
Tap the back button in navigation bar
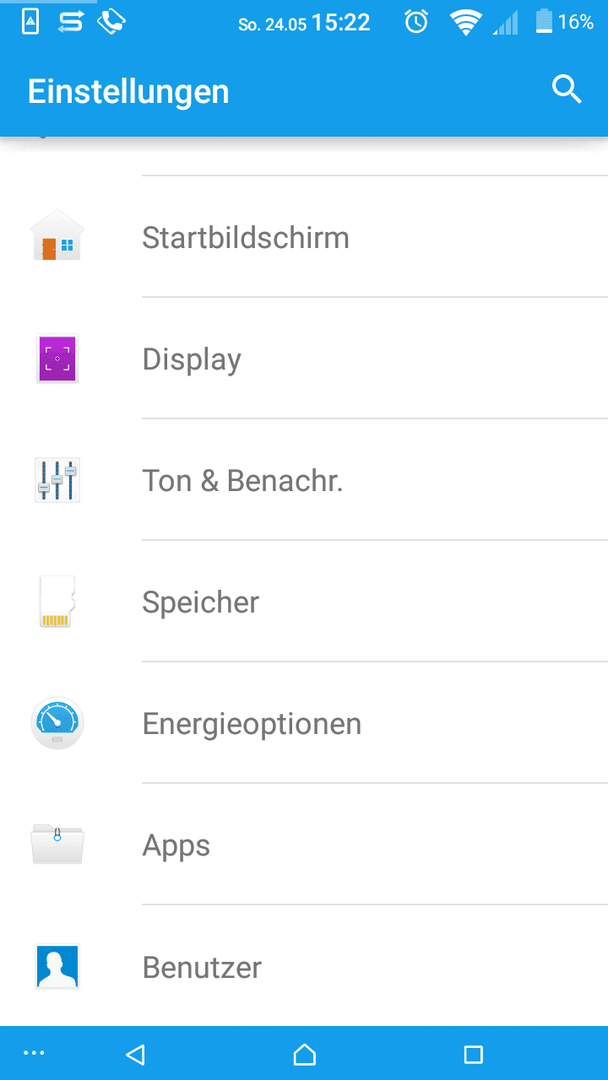[x=136, y=1054]
